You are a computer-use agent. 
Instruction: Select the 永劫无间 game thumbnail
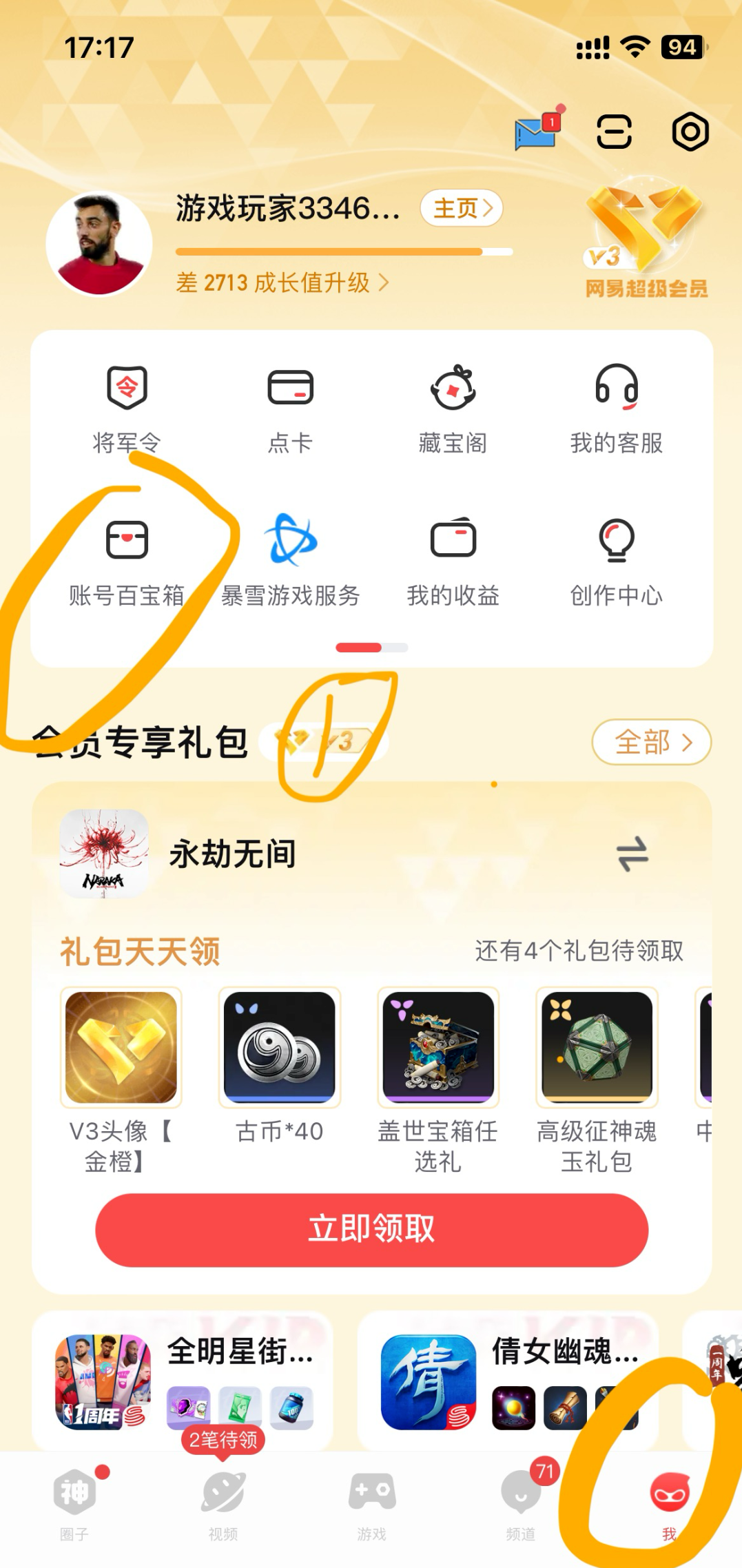coord(103,856)
